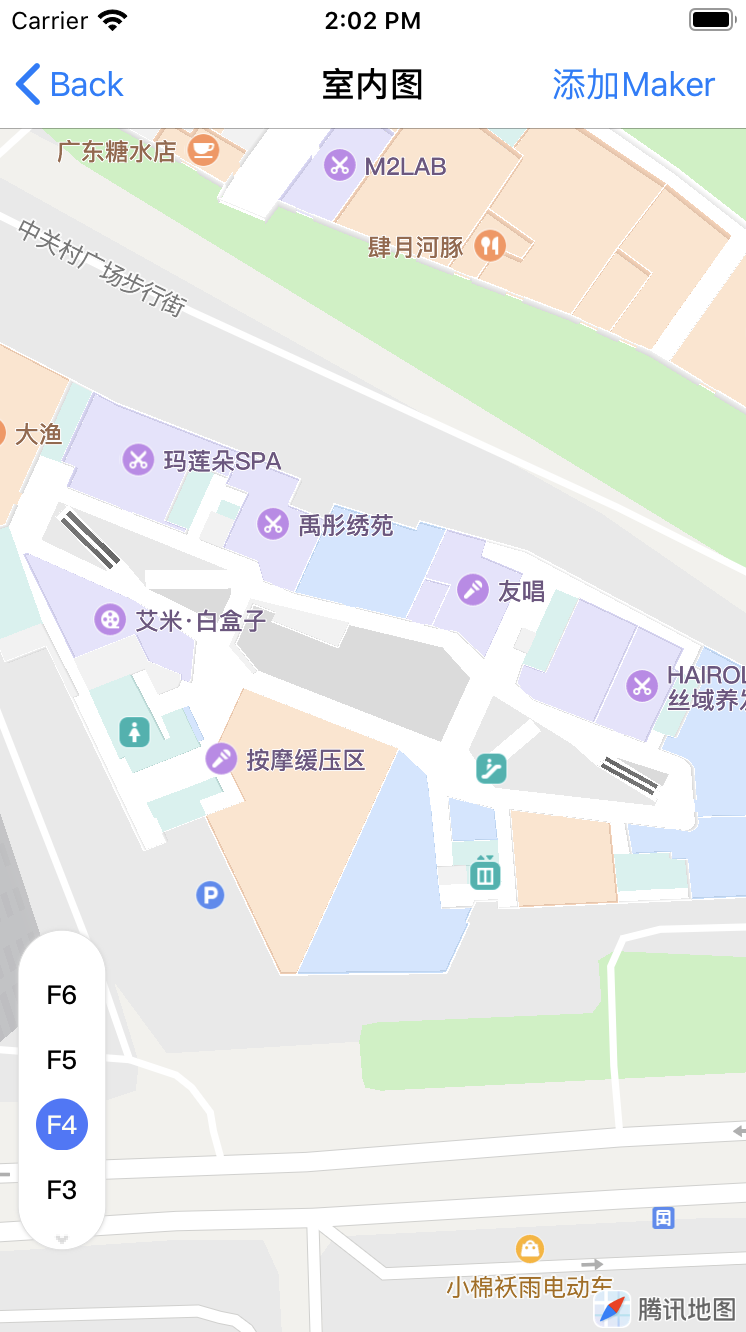Select floor F5 in the floor picker
Screen dimensions: 746x1332
tap(62, 1060)
